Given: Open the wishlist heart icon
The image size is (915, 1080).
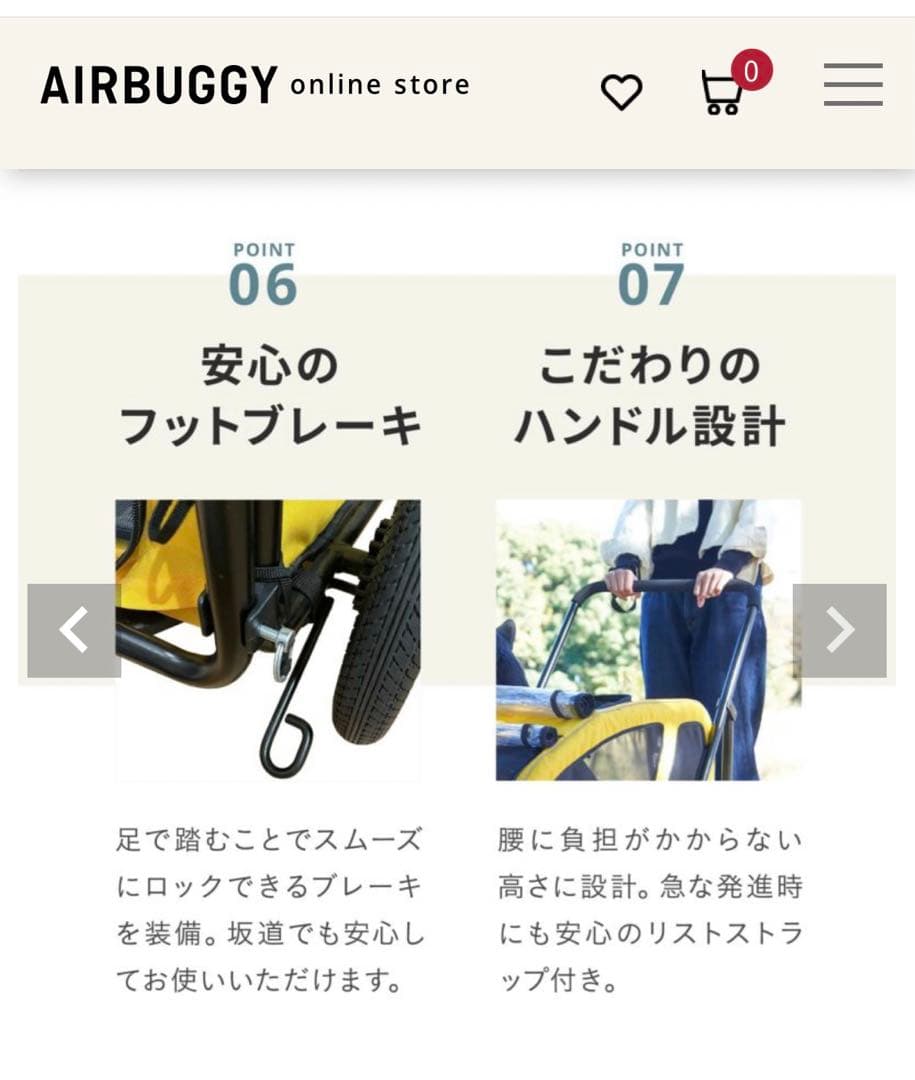Looking at the screenshot, I should tap(622, 93).
